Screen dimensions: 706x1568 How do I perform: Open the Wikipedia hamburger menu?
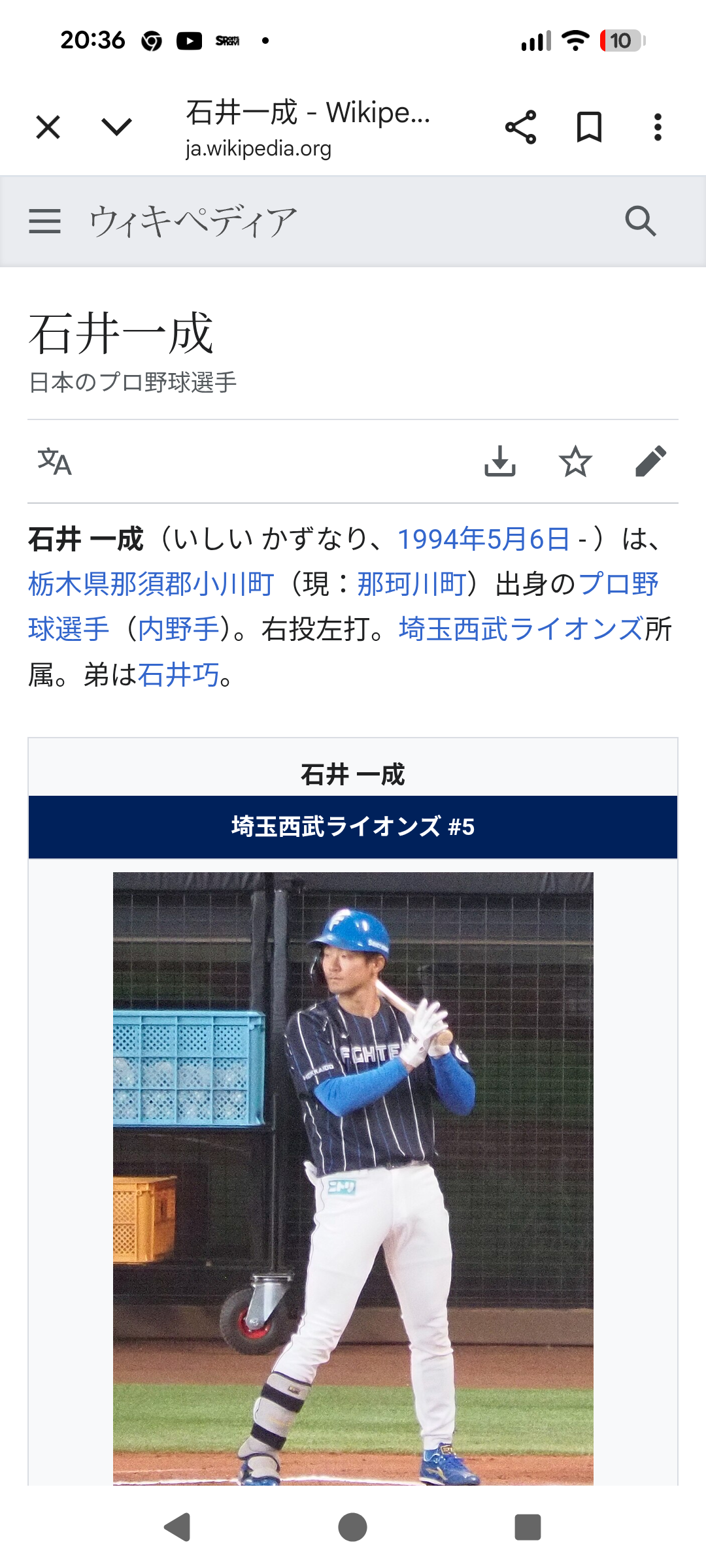45,221
